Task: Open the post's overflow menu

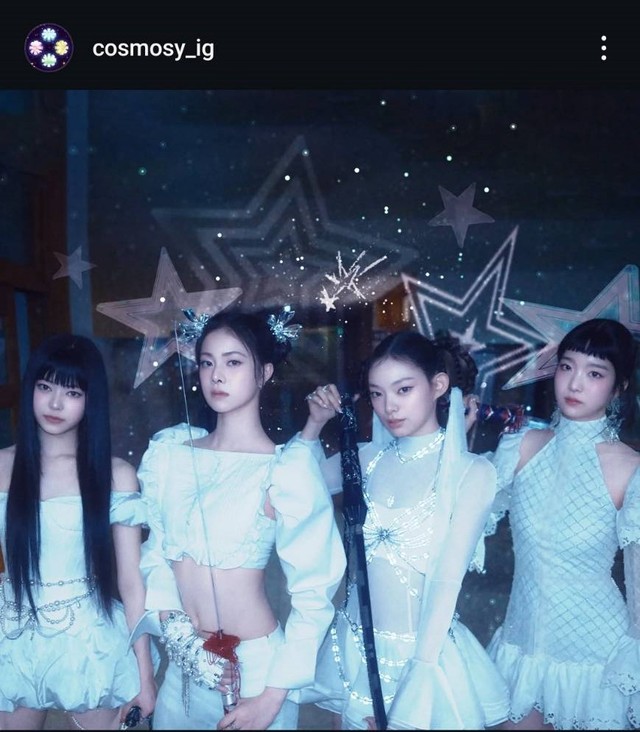Action: (603, 48)
